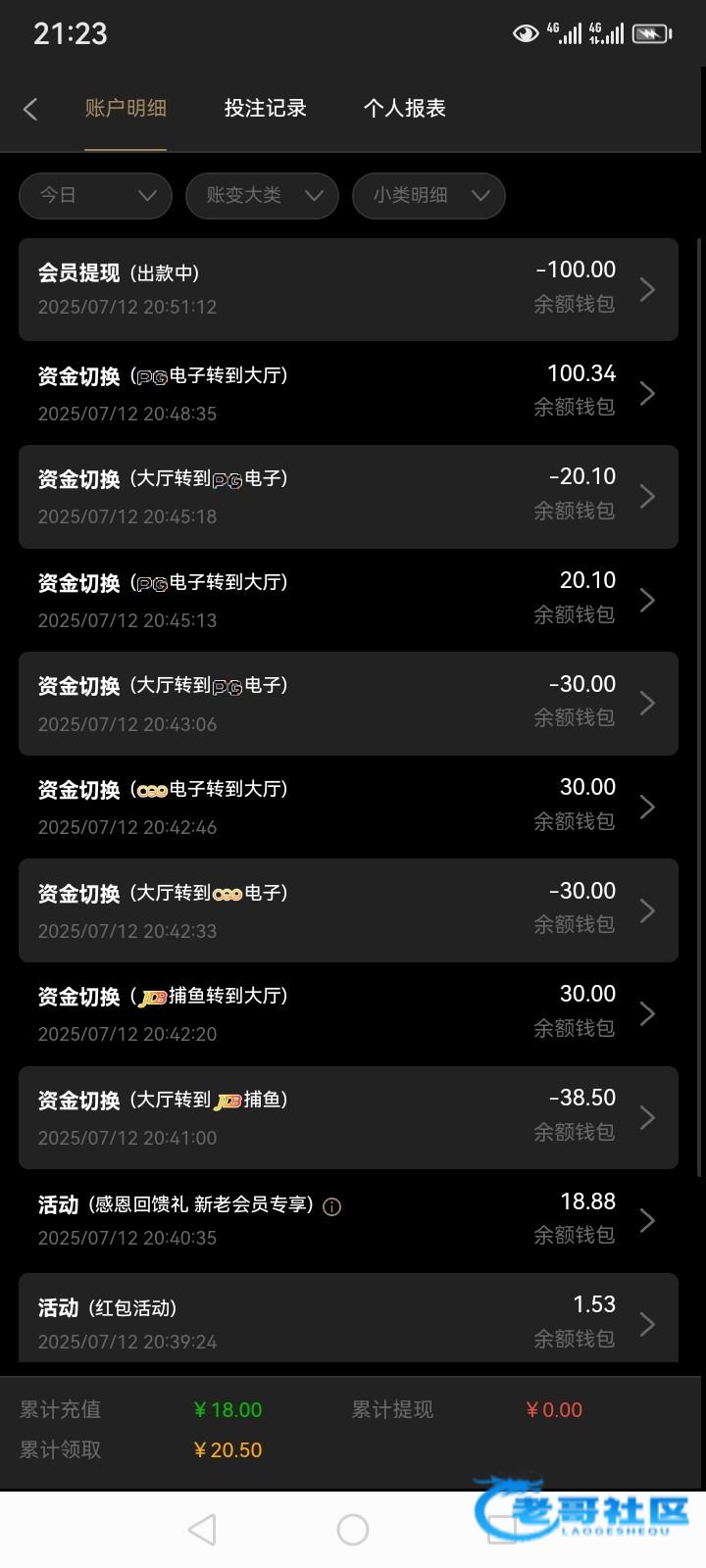Open the 100.34 PG电子转到大厅 record
Viewport: 706px width, 1568px height.
tap(348, 393)
